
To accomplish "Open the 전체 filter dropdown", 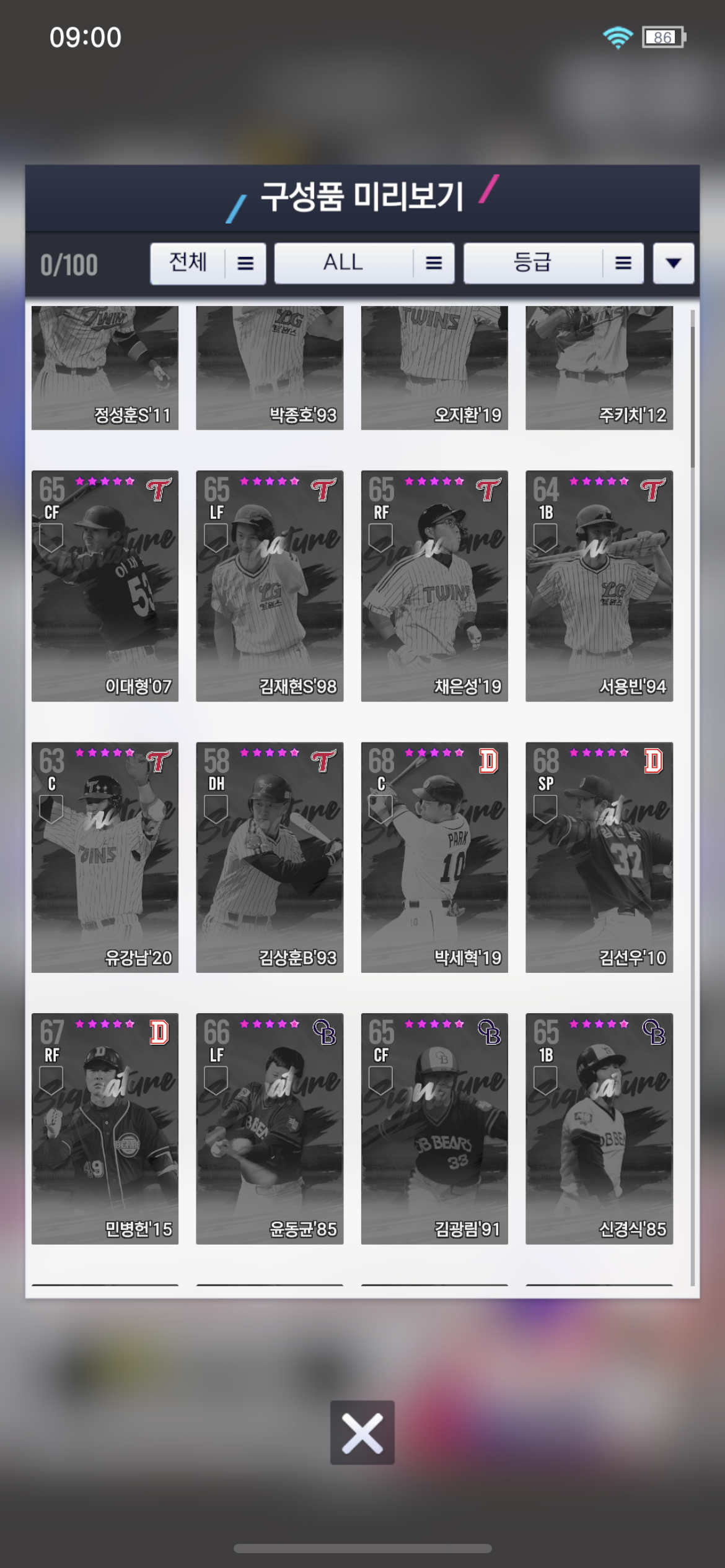I will point(208,264).
